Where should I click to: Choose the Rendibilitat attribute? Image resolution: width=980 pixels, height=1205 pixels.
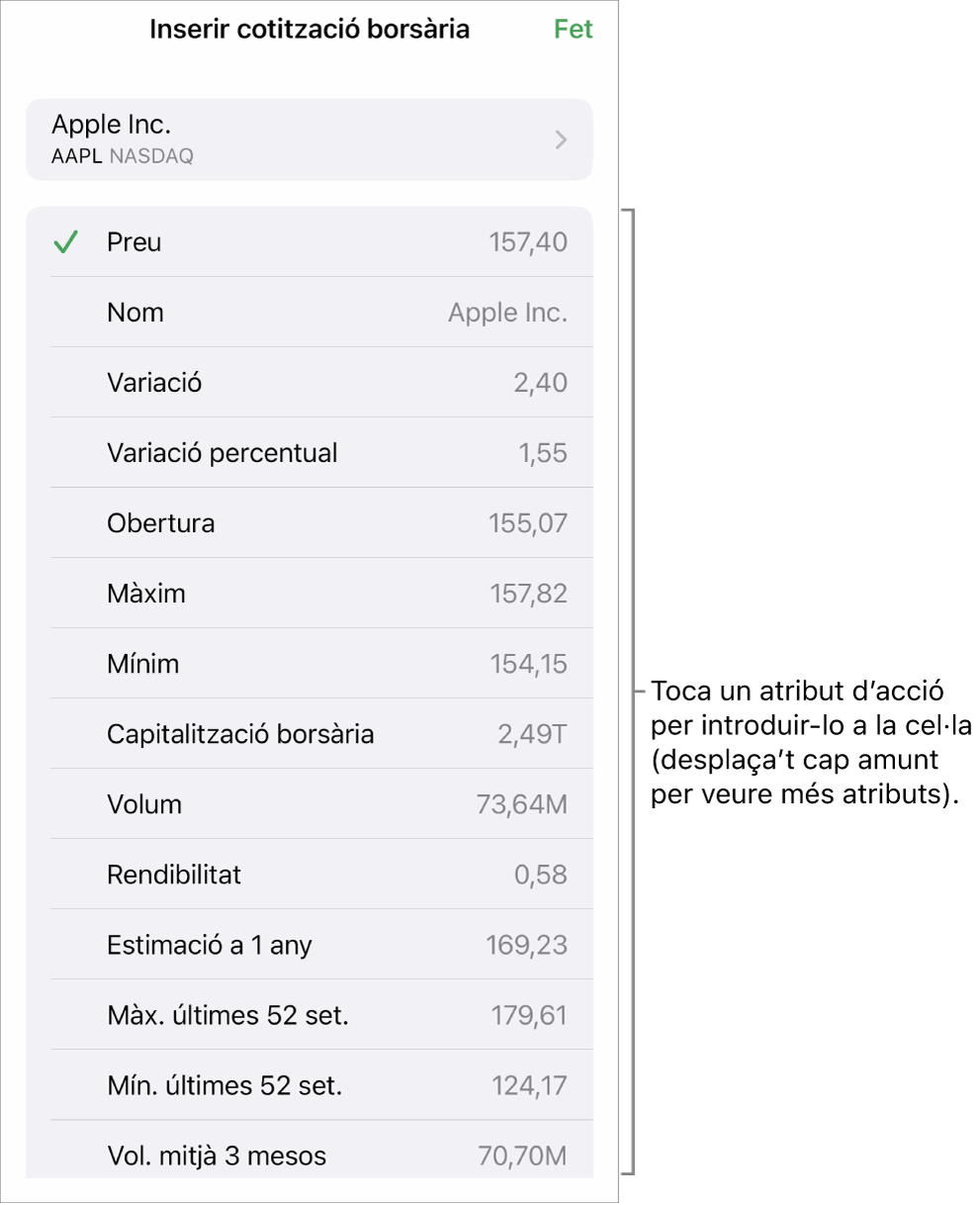click(x=309, y=875)
